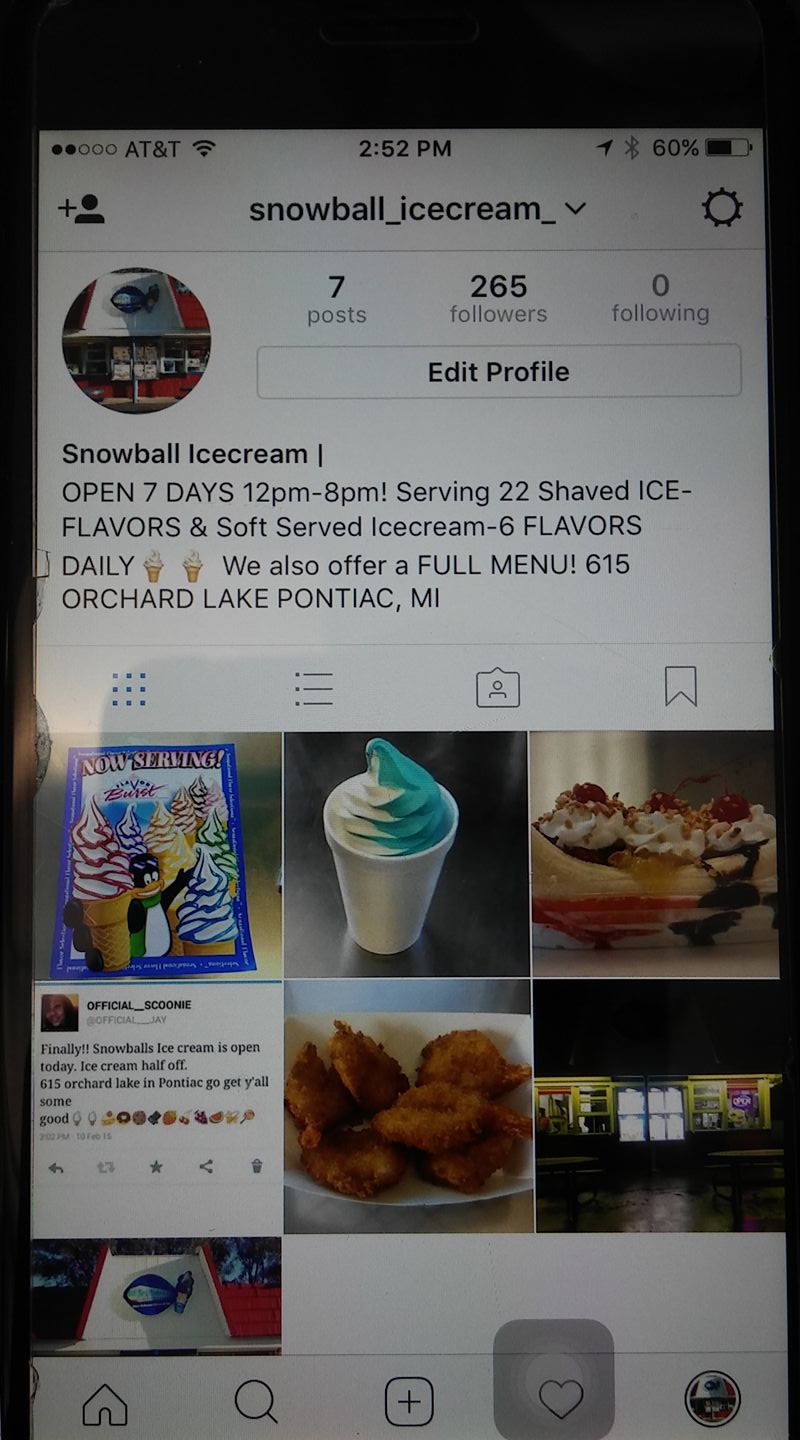
Task: Open the blue swirl ice cream post
Action: click(x=406, y=856)
